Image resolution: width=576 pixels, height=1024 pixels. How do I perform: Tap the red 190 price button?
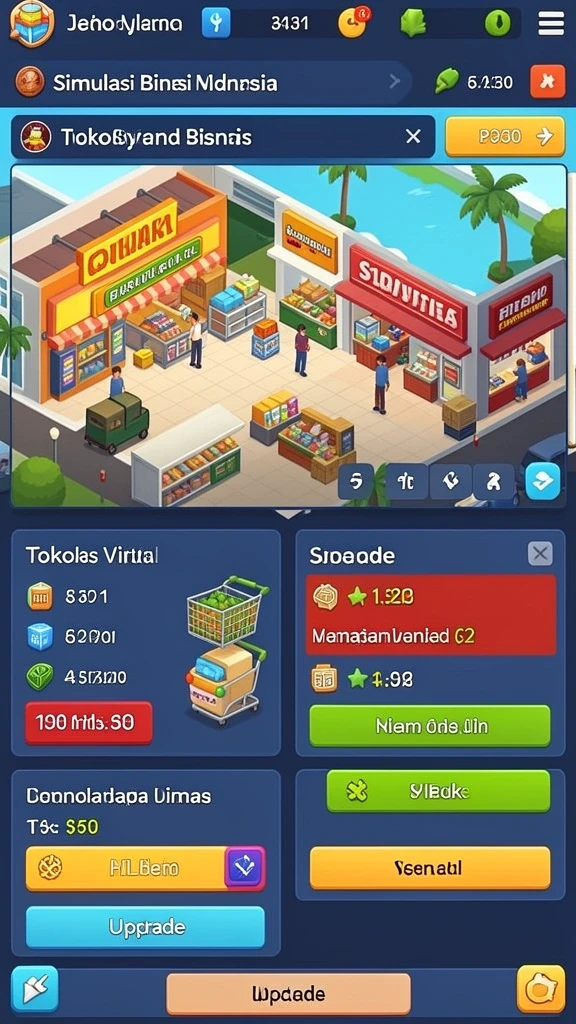click(x=89, y=722)
